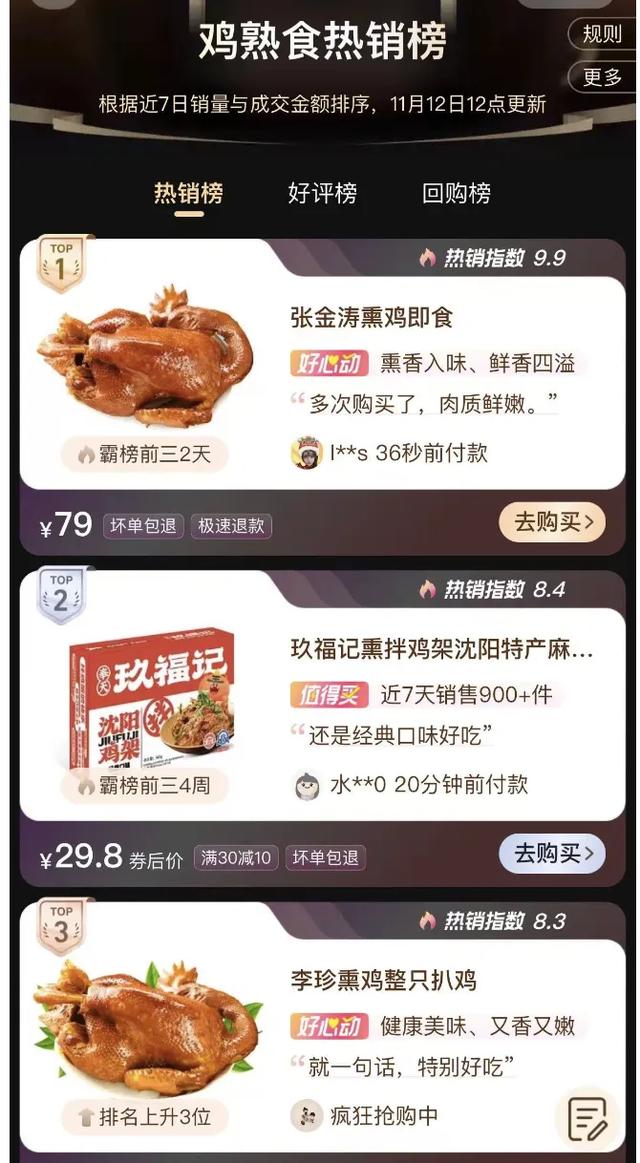This screenshot has height=1163, width=640.
Task: Open the 玖福记熏拌鸡架 product card
Action: (x=441, y=650)
